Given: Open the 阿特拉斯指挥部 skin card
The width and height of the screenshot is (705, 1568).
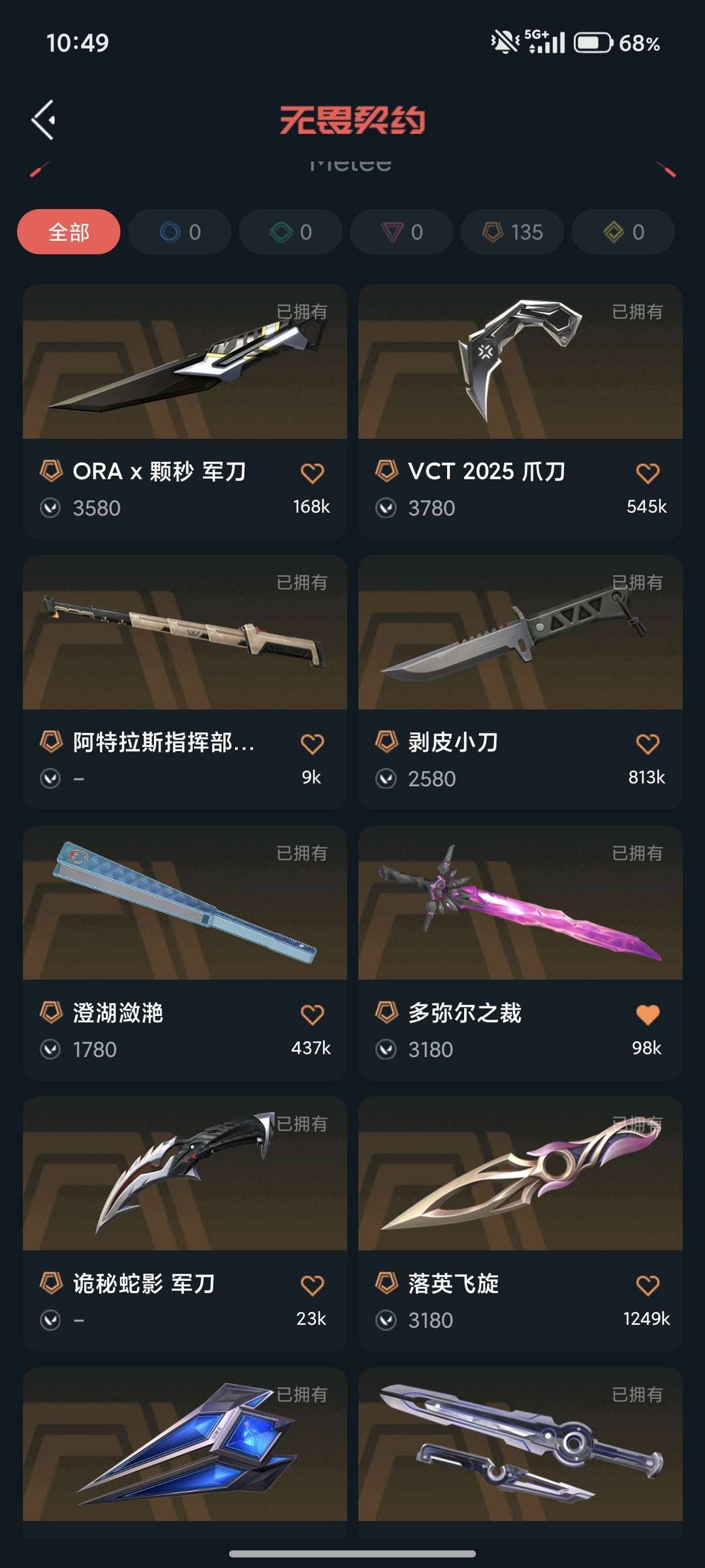Looking at the screenshot, I should [185, 633].
